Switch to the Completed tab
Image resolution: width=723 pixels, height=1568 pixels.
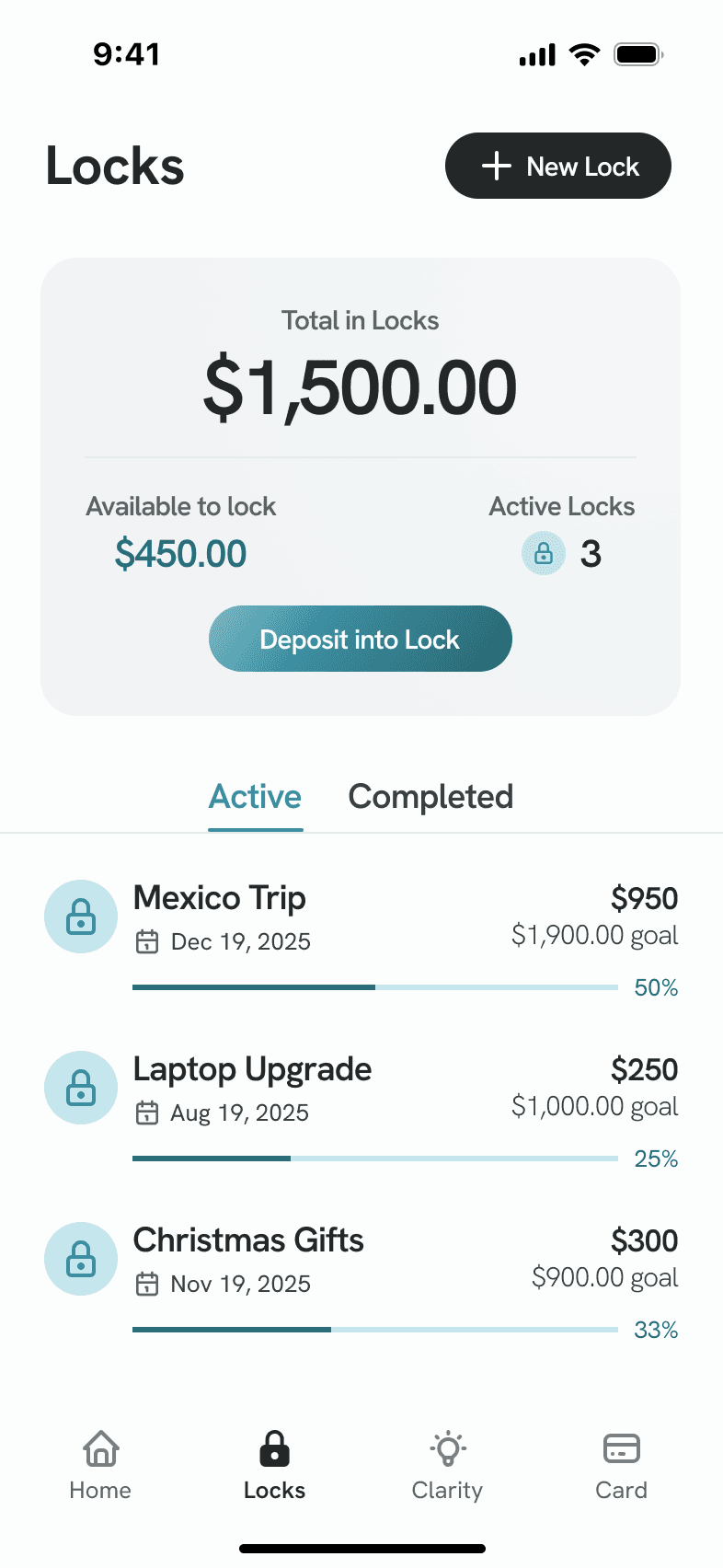(430, 797)
